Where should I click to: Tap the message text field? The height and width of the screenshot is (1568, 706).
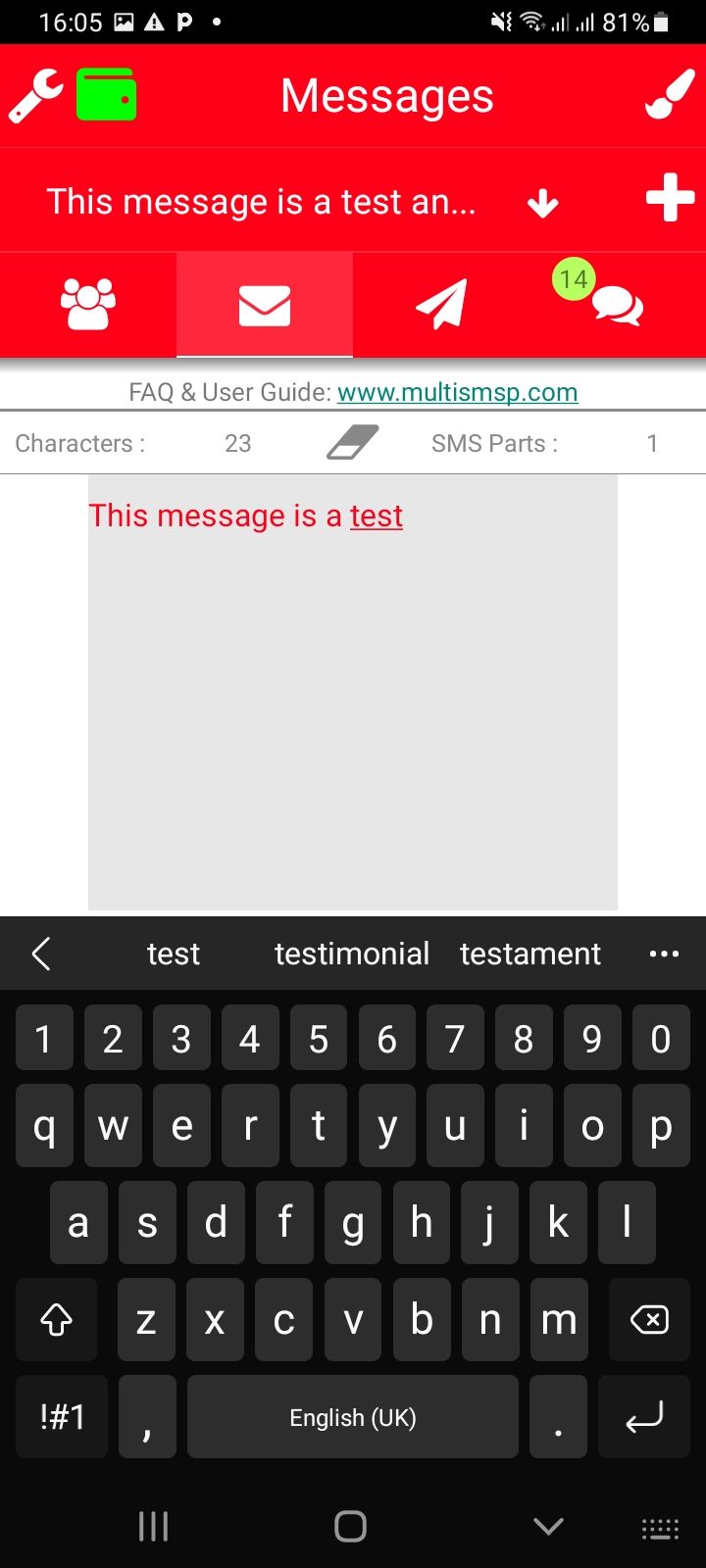pos(353,692)
